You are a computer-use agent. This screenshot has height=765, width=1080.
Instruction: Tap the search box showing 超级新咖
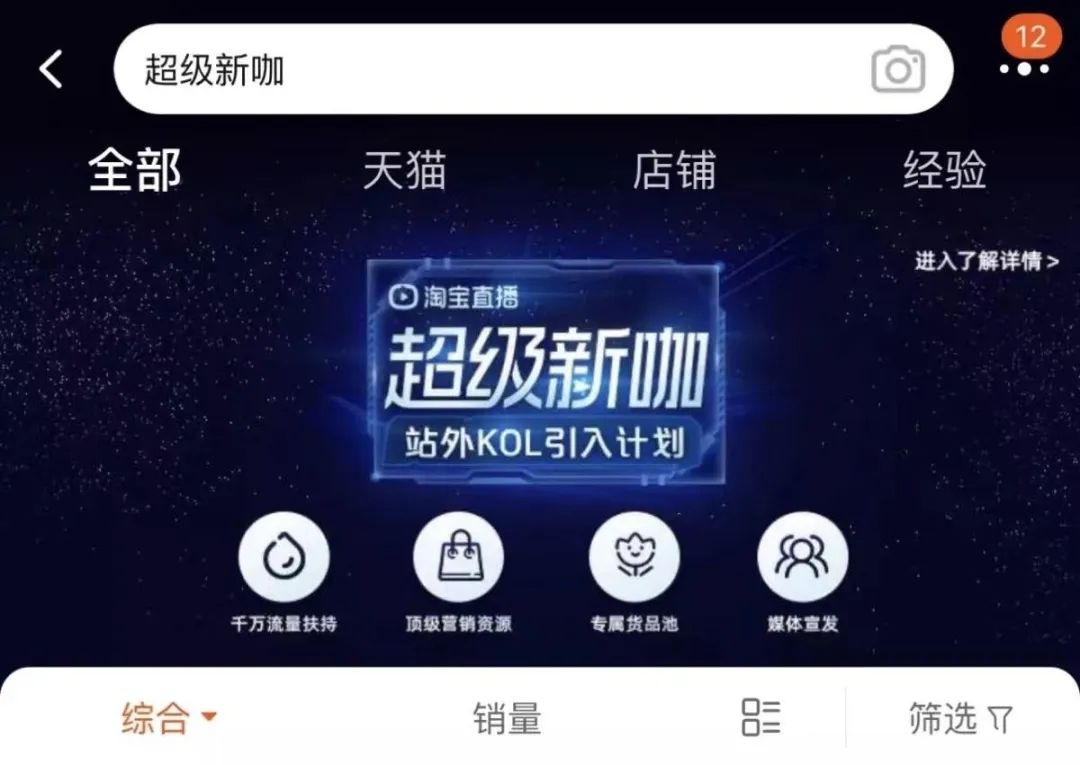tap(480, 70)
